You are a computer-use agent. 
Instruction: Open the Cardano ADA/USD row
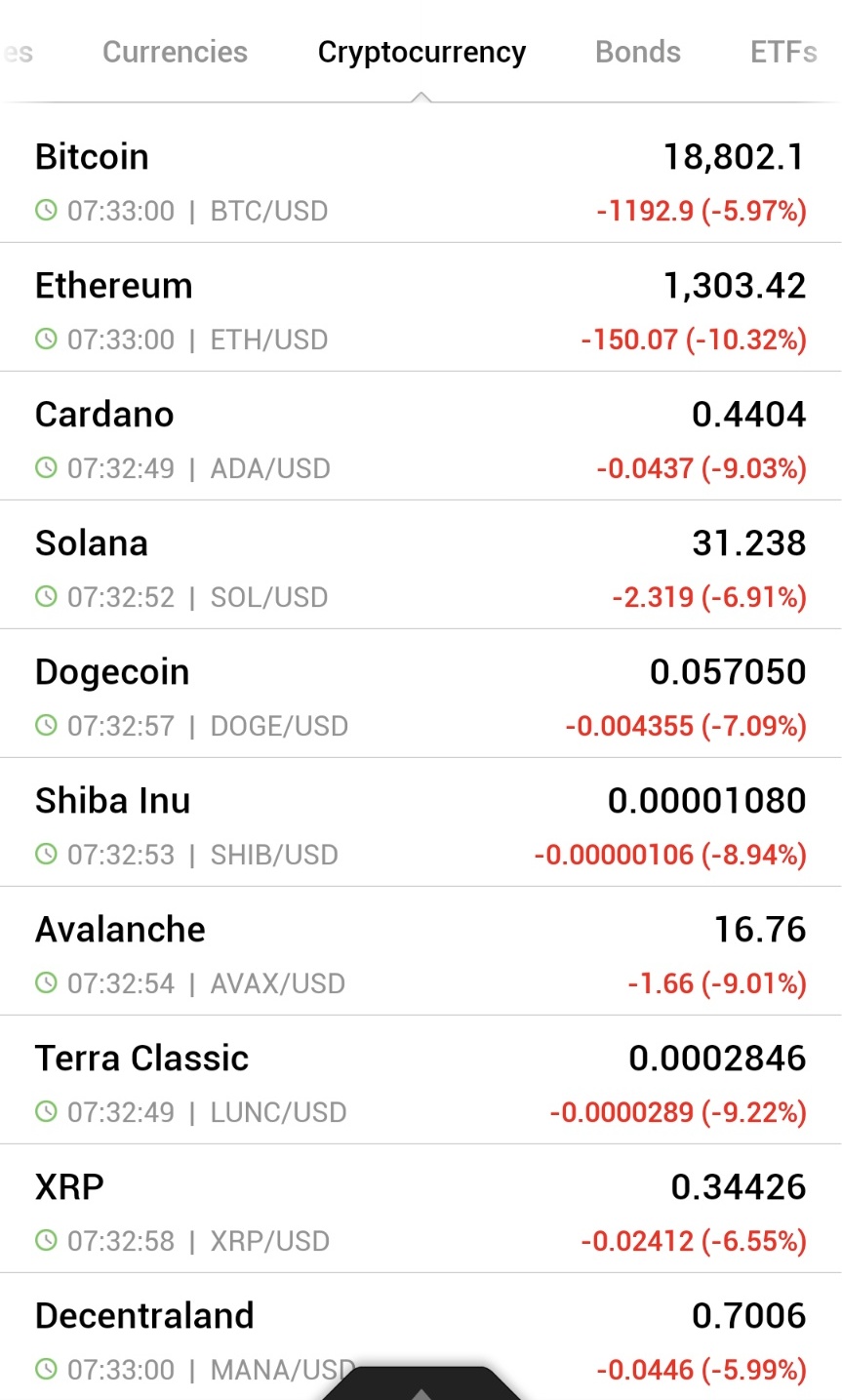pos(421,436)
